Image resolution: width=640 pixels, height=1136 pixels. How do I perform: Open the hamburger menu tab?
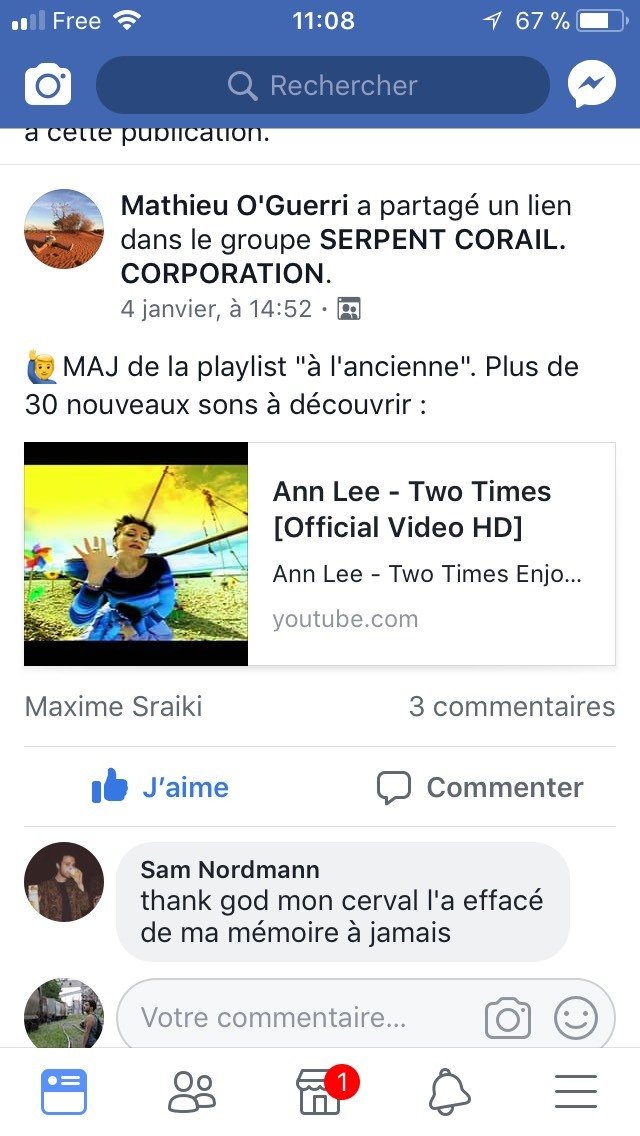(x=576, y=1091)
